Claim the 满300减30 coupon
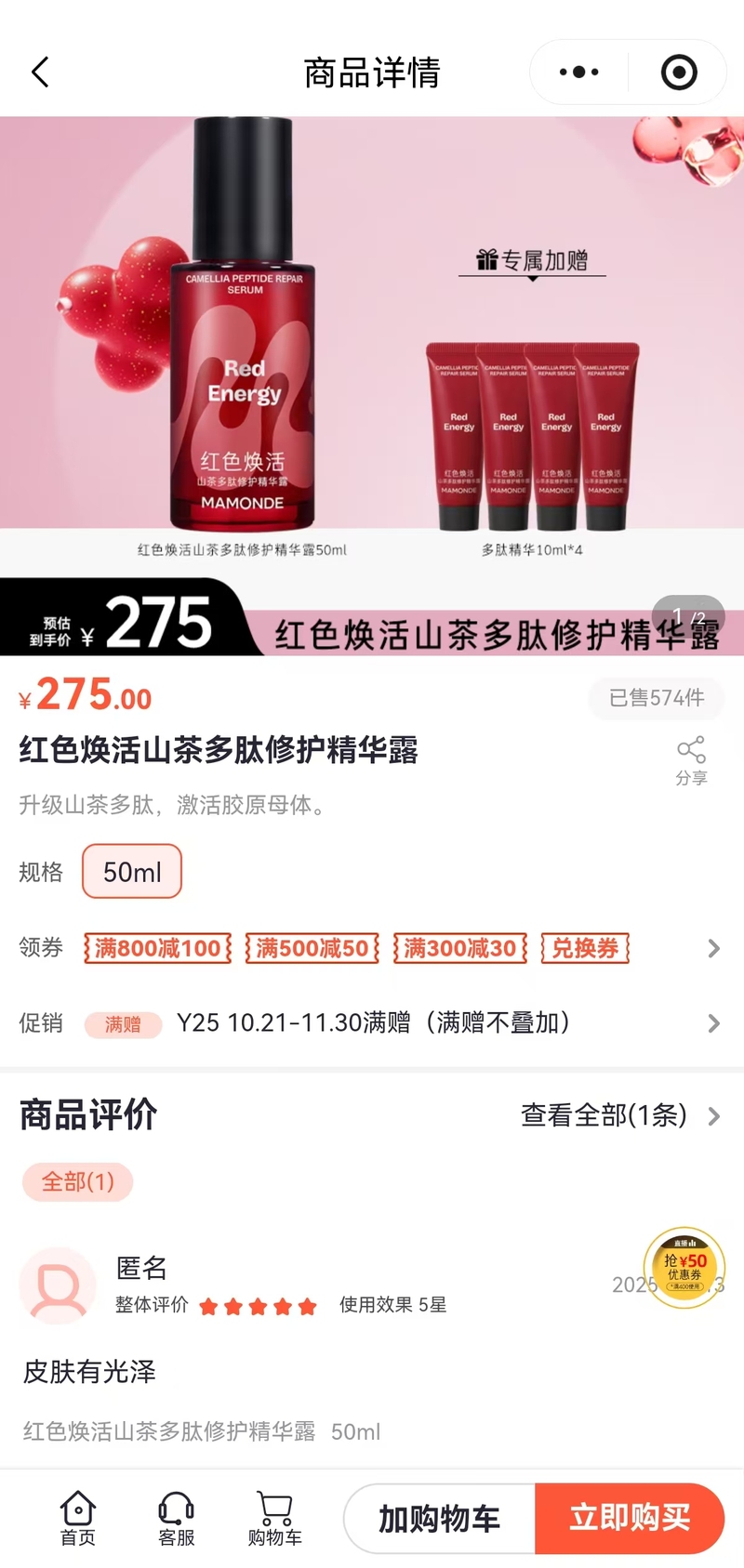Image resolution: width=744 pixels, height=1568 pixels. point(460,948)
